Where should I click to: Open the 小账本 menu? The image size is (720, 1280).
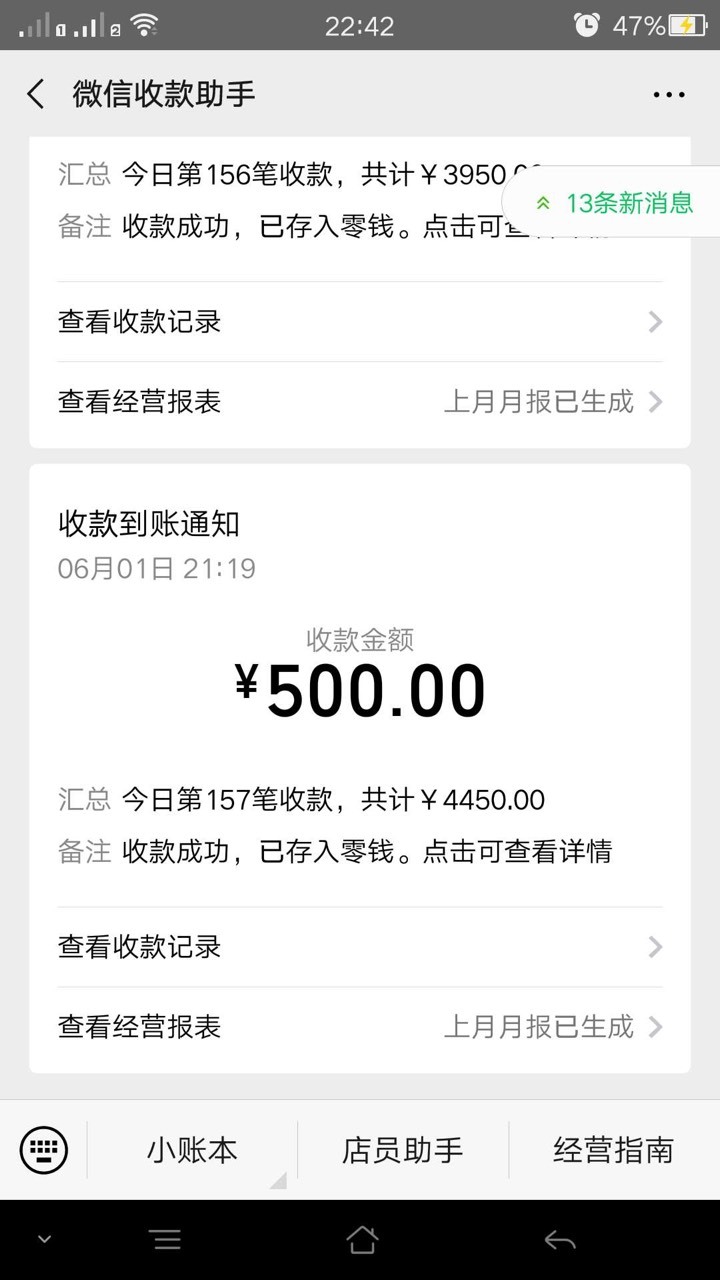pyautogui.click(x=192, y=1150)
